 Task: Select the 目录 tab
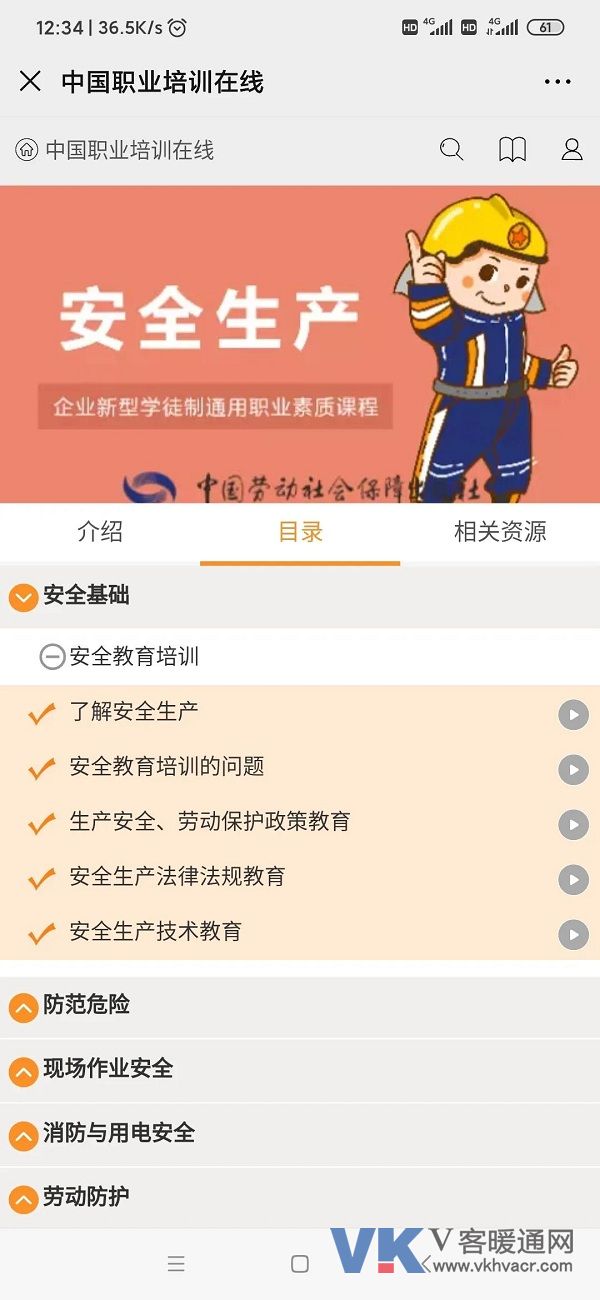point(300,532)
